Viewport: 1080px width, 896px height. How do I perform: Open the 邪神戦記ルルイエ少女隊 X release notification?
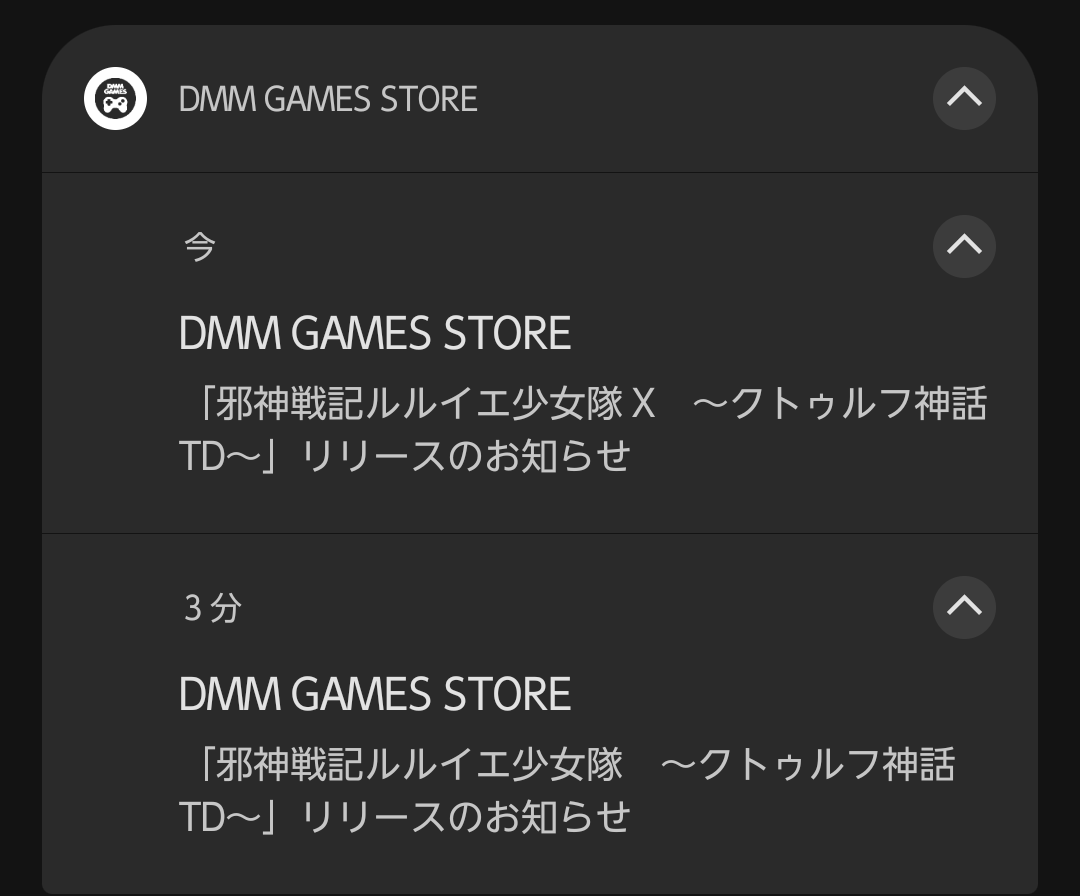pyautogui.click(x=540, y=353)
